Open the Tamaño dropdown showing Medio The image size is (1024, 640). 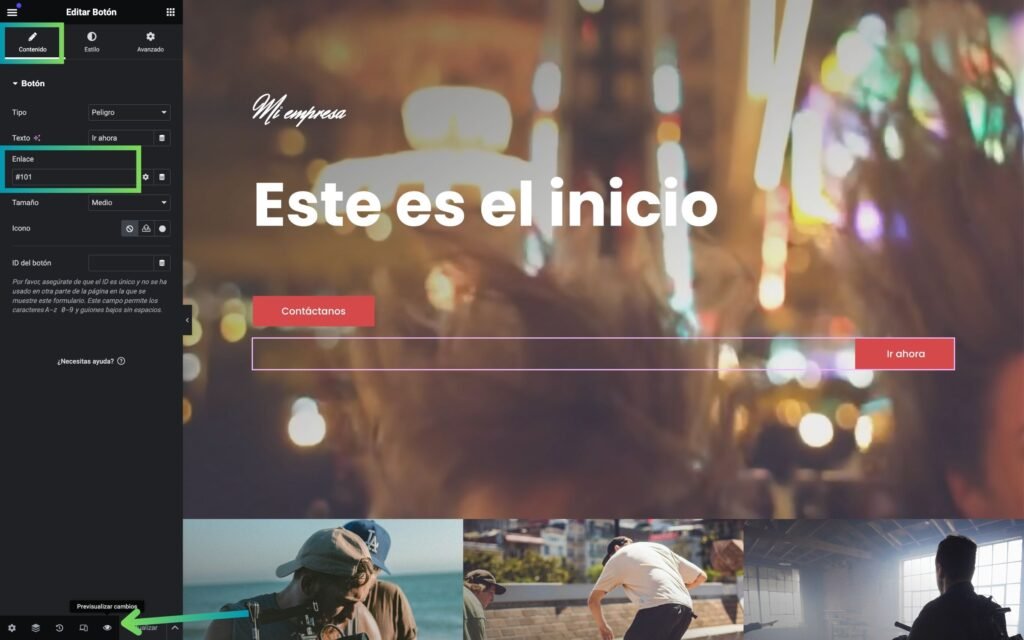click(x=129, y=202)
